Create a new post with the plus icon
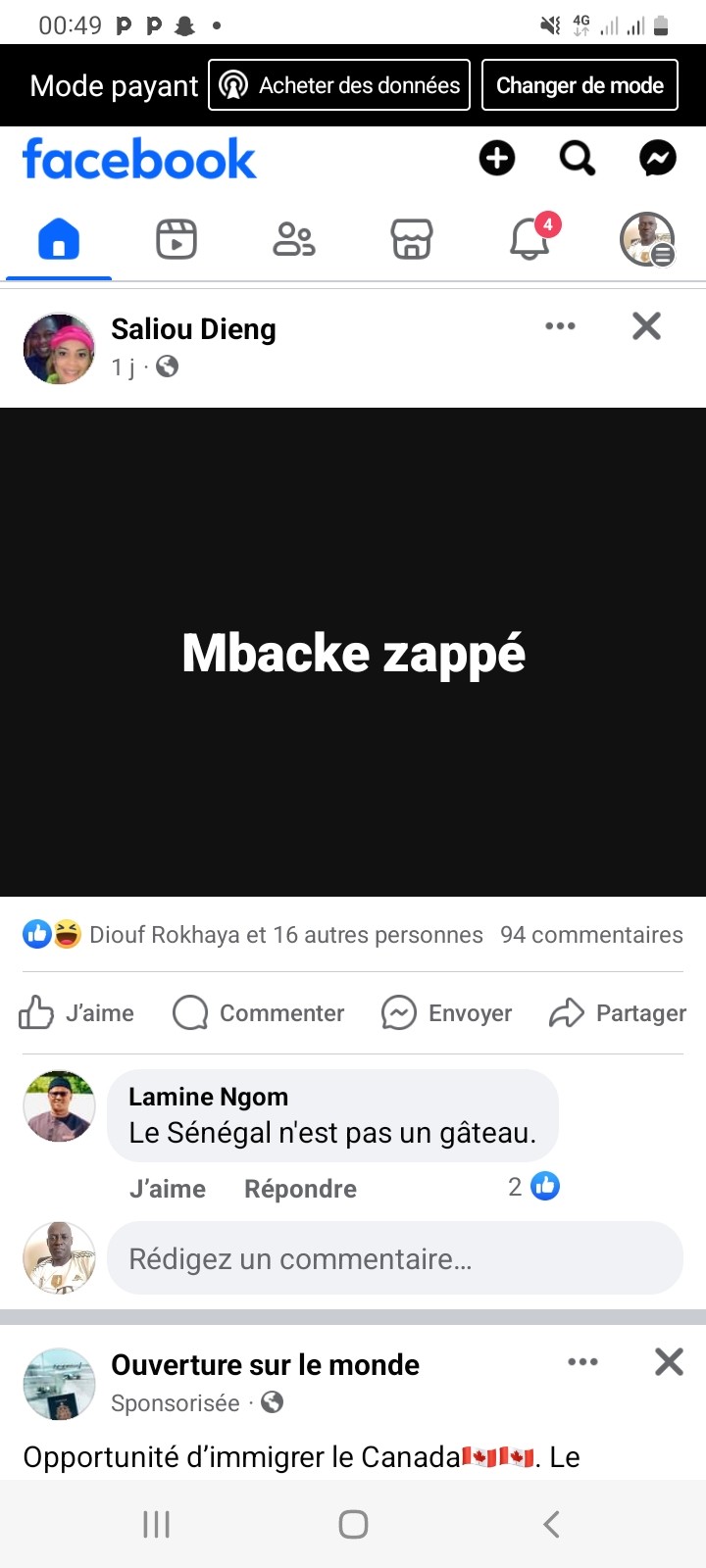 click(496, 158)
